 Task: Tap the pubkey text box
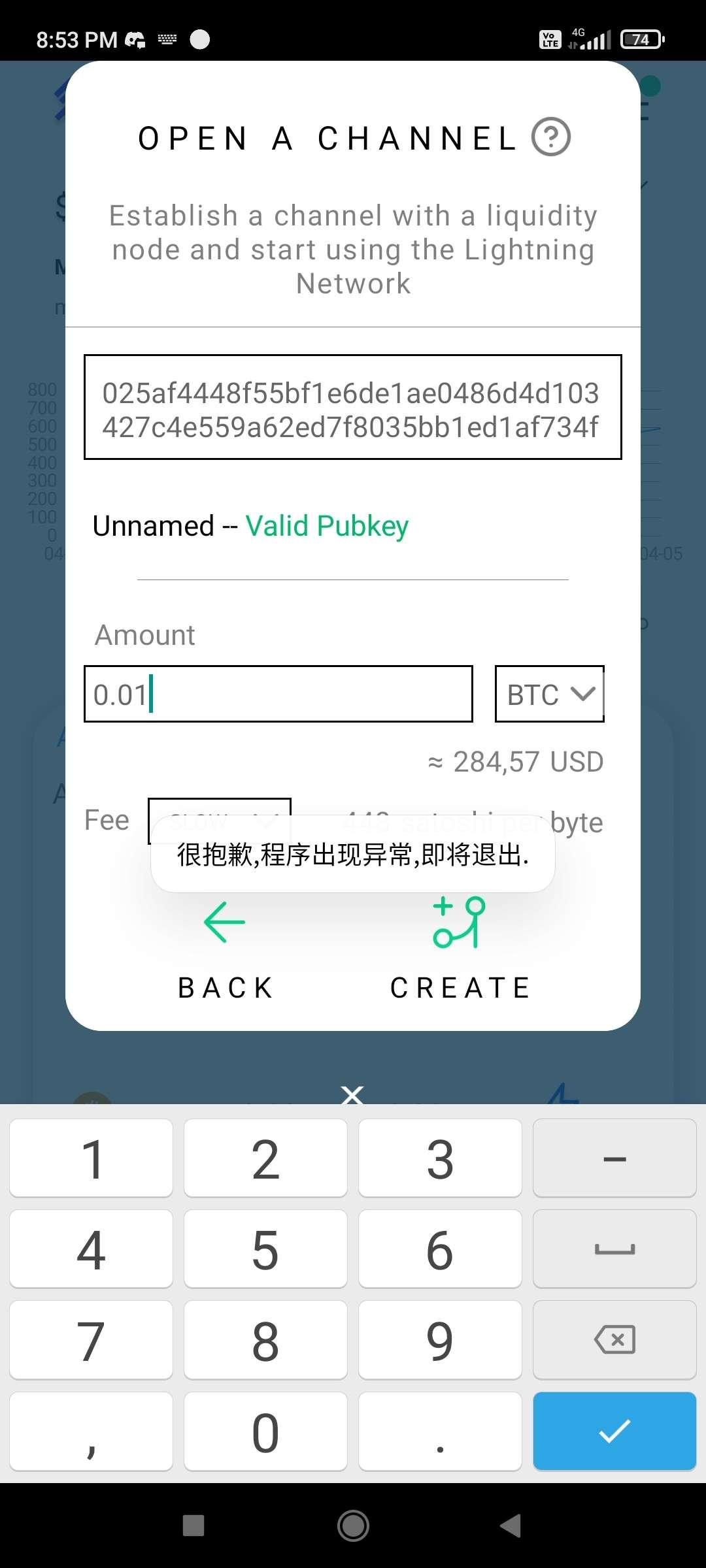352,408
